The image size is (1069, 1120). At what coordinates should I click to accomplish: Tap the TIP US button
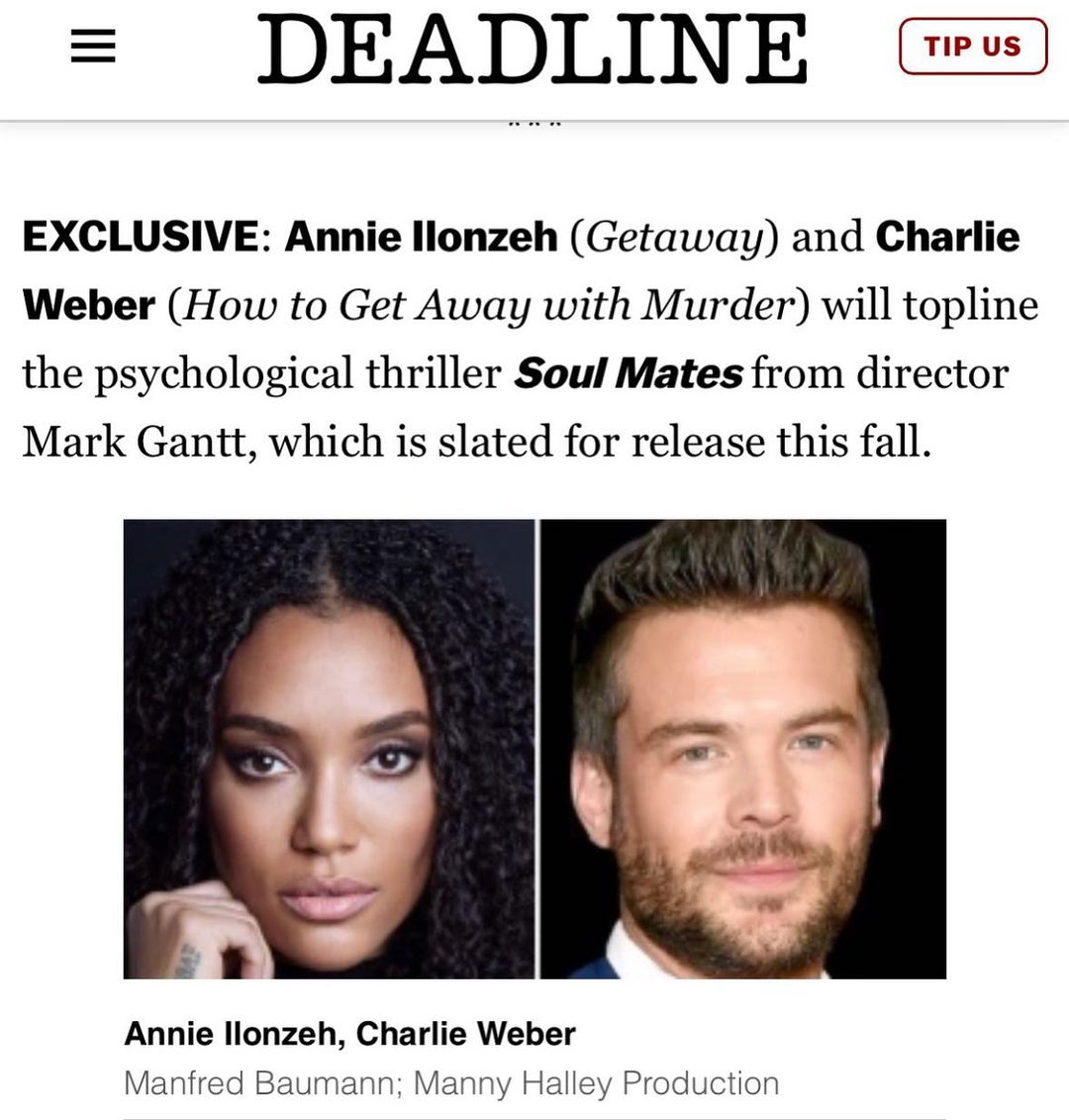972,47
